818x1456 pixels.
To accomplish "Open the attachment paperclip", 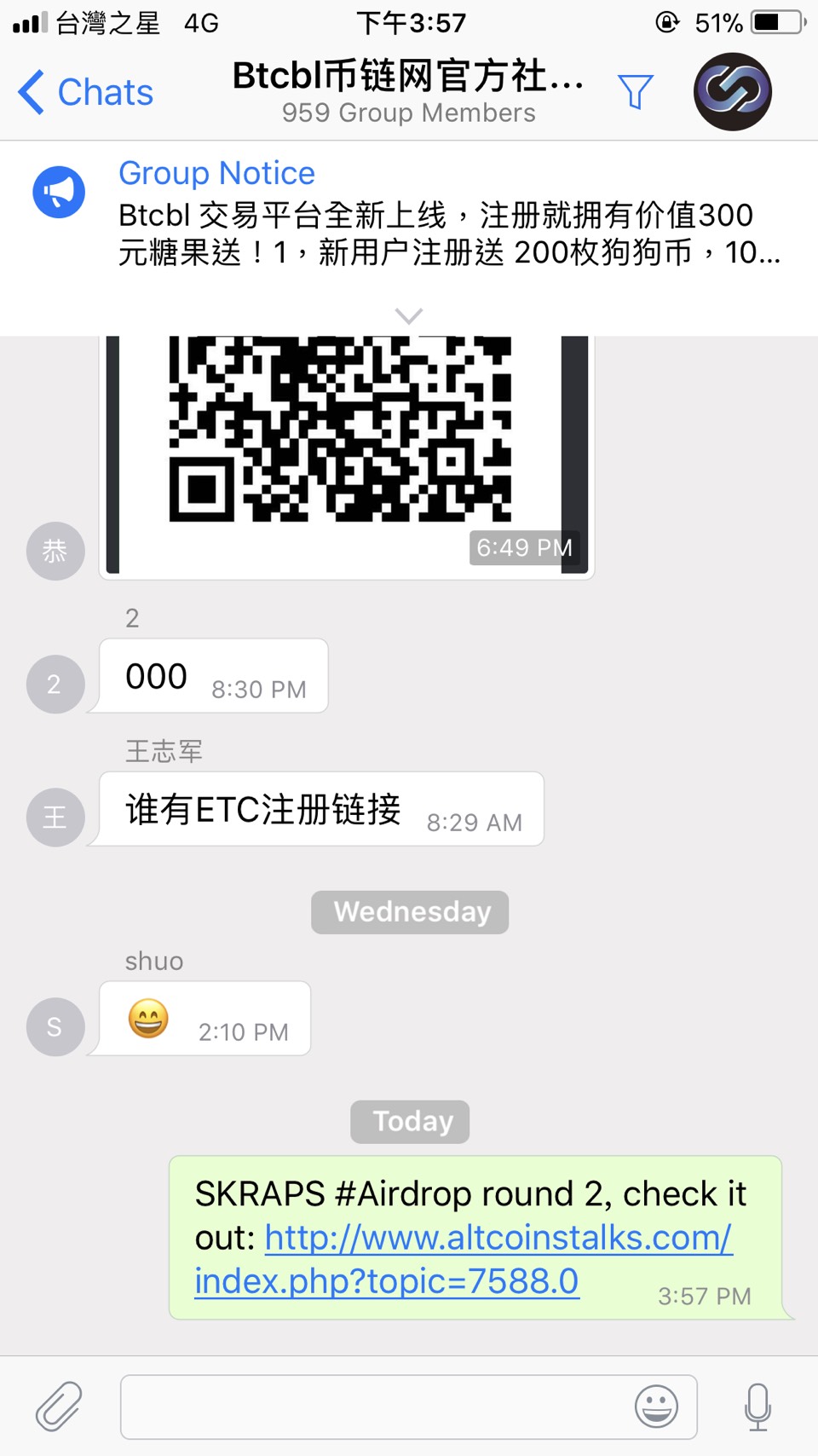I will (x=59, y=1406).
